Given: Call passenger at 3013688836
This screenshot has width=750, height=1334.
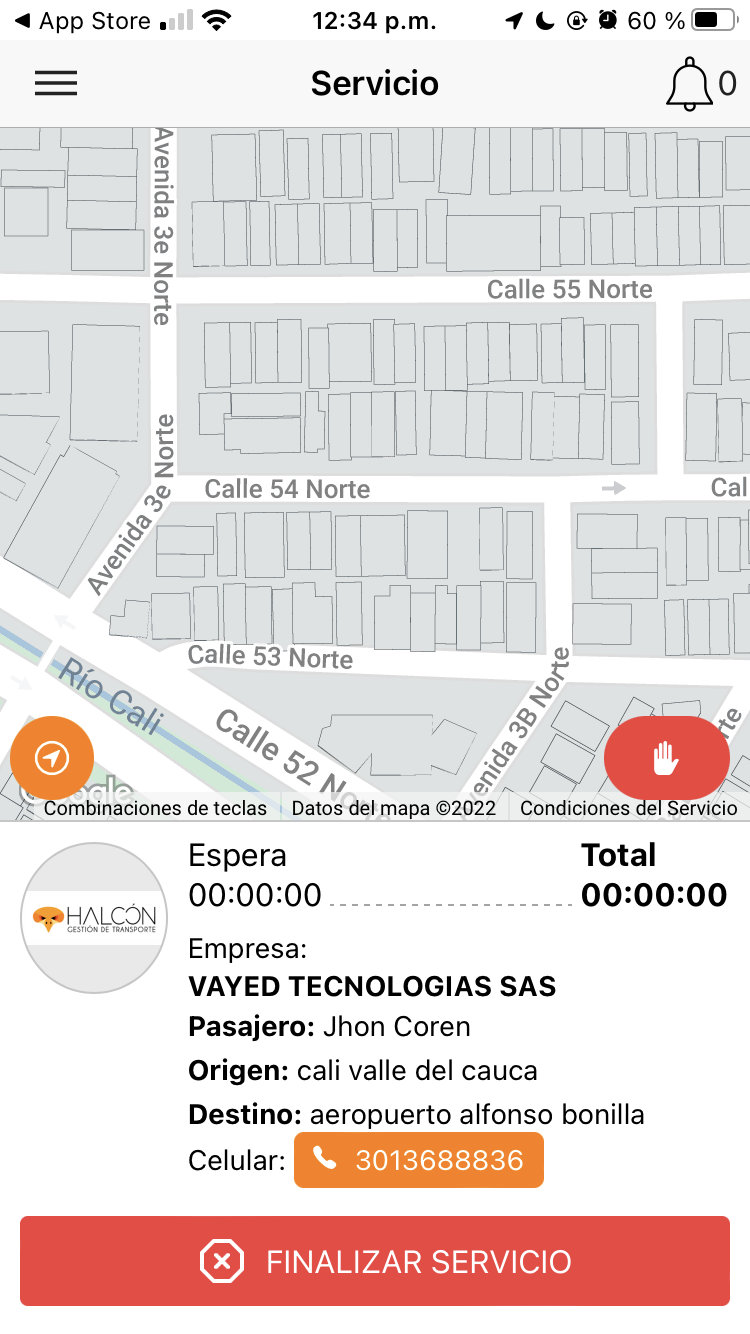Looking at the screenshot, I should click(419, 1160).
